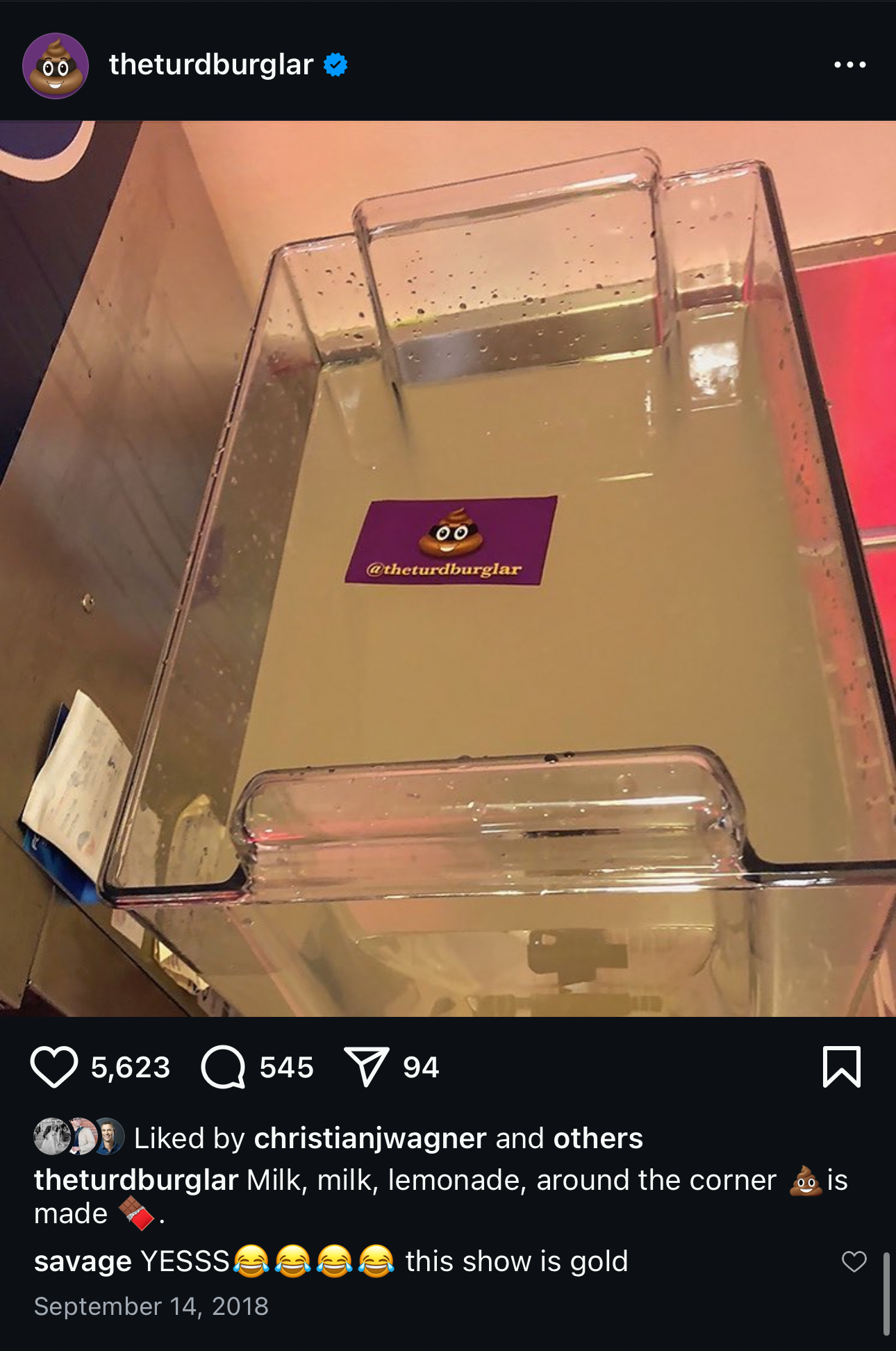Like this post with the heart icon
The height and width of the screenshot is (1351, 896).
click(x=53, y=1067)
